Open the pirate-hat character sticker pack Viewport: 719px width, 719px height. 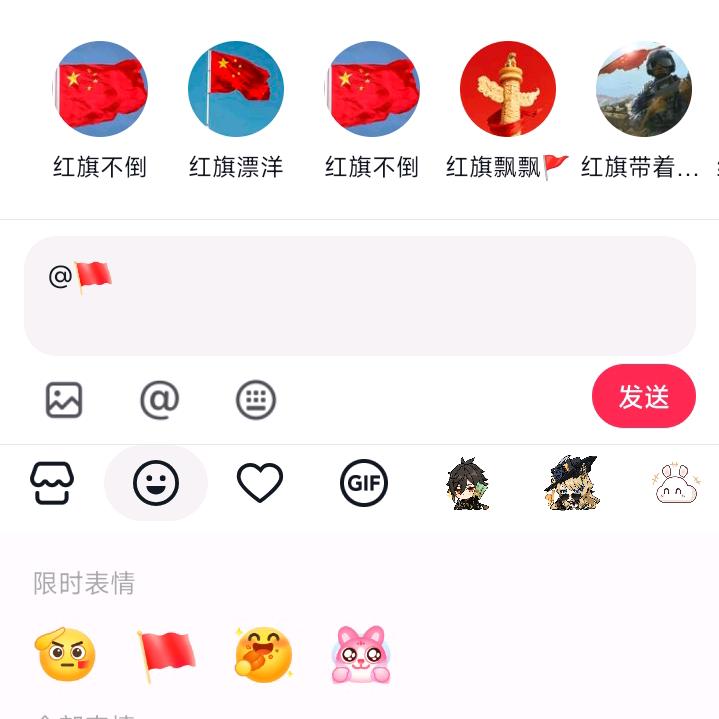pyautogui.click(x=571, y=484)
